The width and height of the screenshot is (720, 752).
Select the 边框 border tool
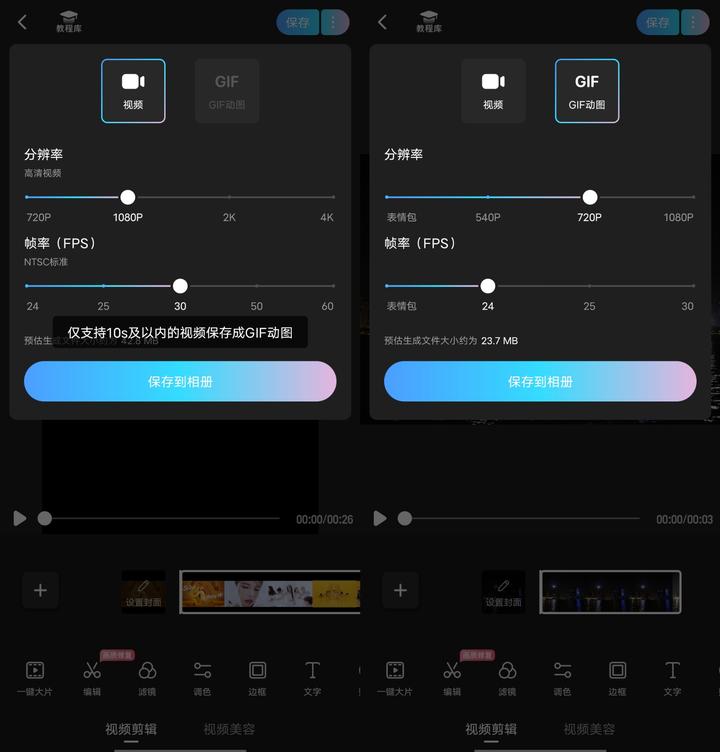coord(257,675)
